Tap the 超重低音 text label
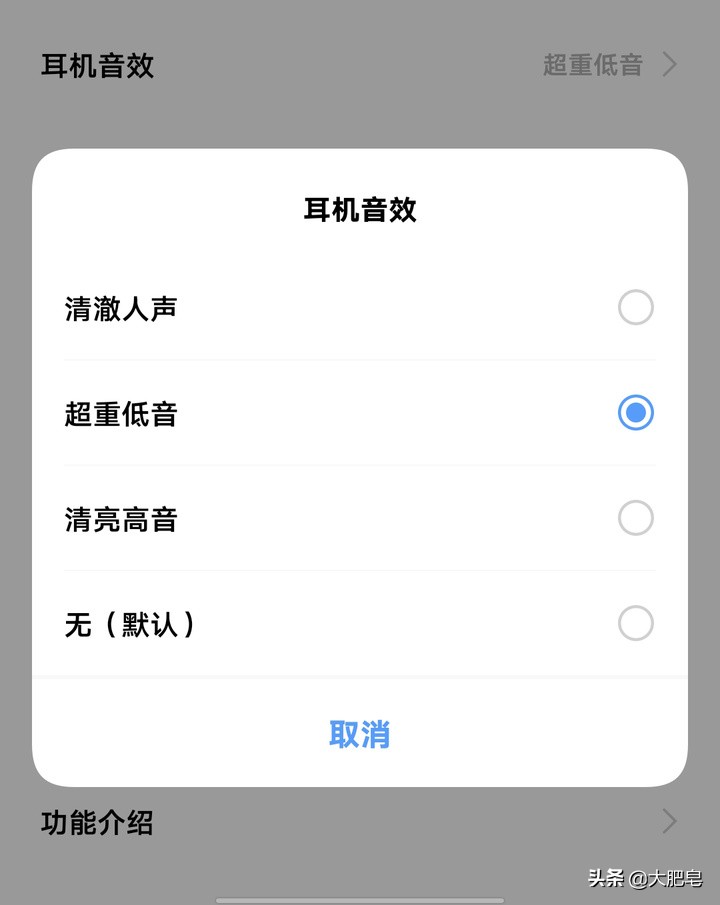 [120, 414]
